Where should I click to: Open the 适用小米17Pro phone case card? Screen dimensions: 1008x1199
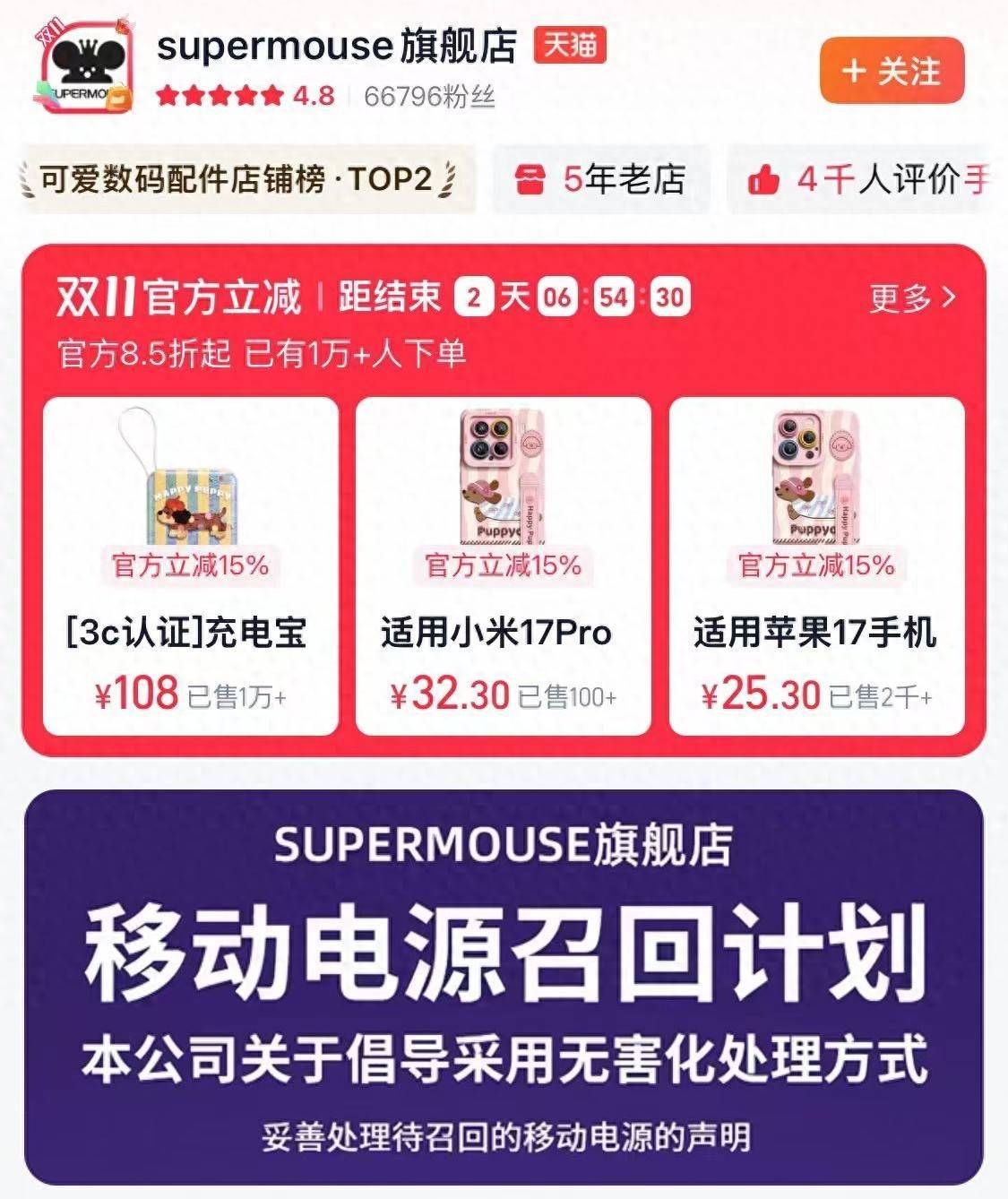tap(503, 565)
